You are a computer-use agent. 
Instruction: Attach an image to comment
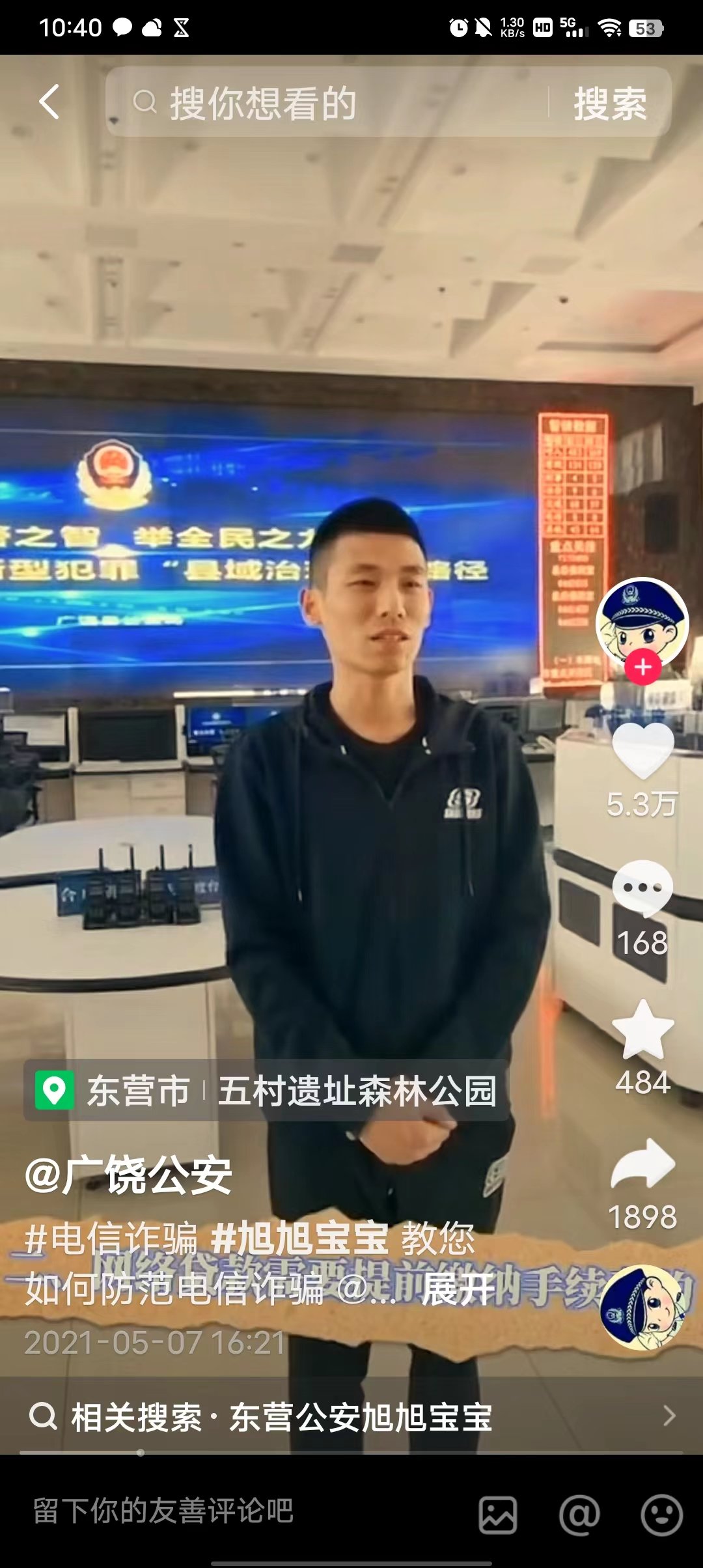click(498, 1515)
